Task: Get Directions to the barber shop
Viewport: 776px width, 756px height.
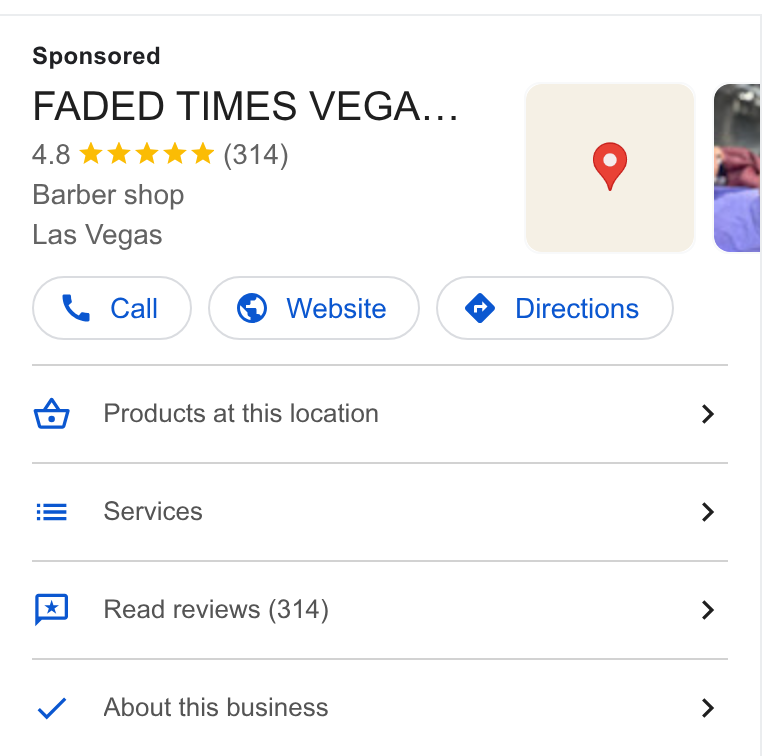Action: point(555,308)
